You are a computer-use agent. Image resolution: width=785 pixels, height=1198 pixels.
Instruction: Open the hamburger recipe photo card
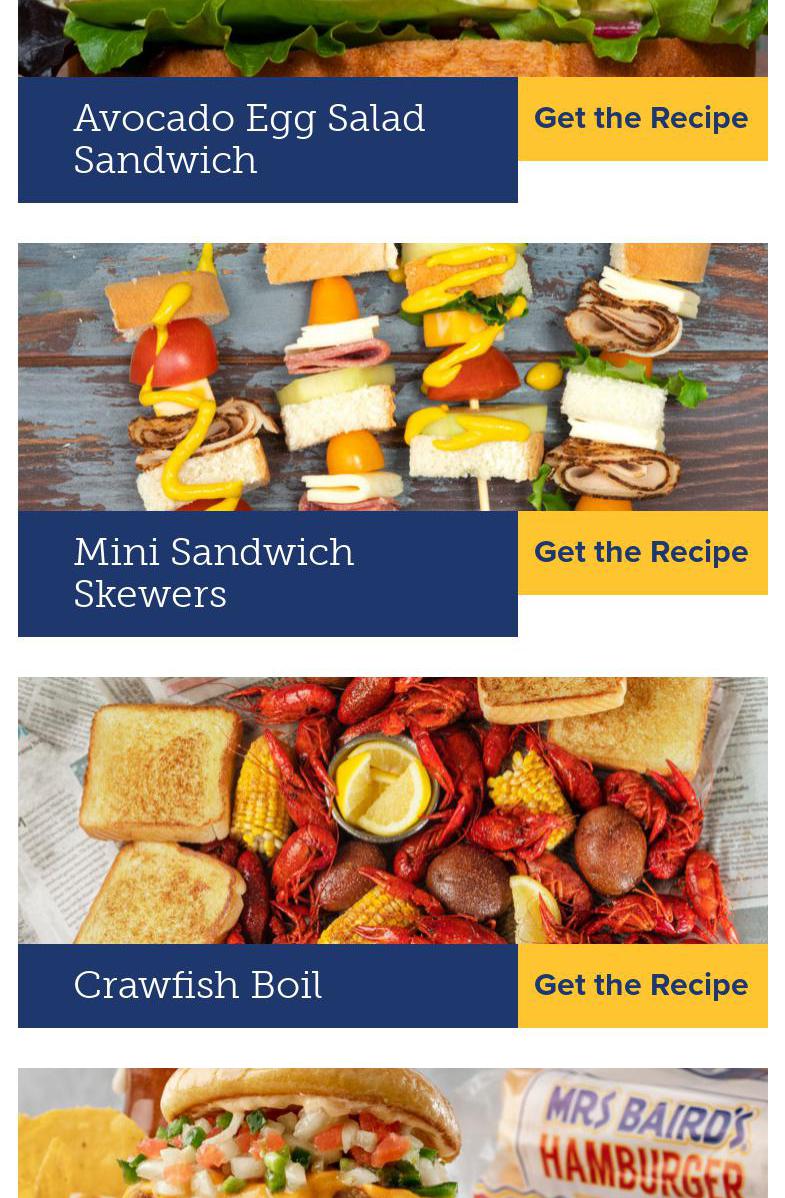pos(392,1133)
